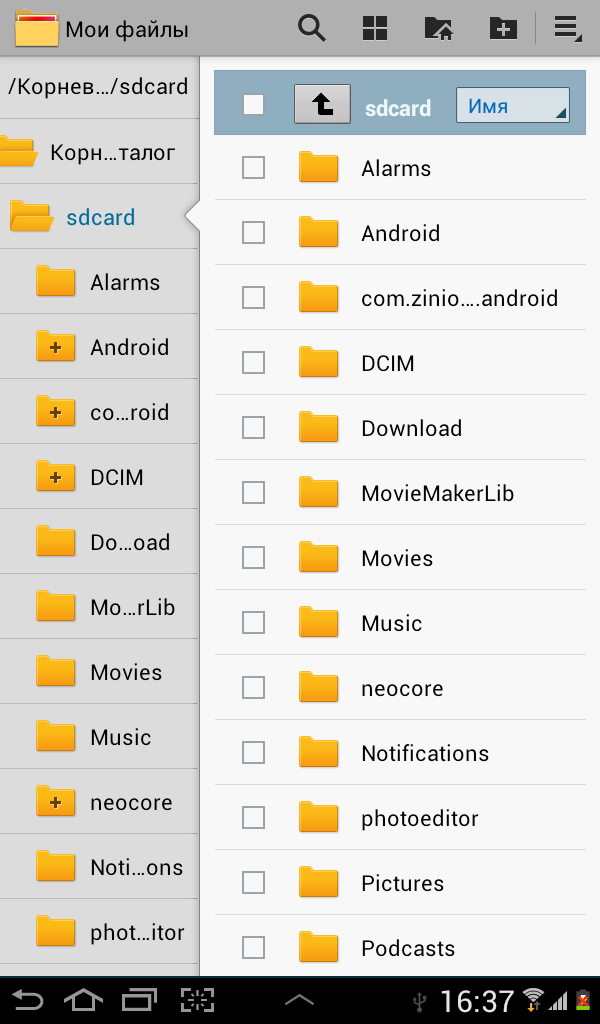Switch to grid view mode
Screen dimensions: 600x1024
[375, 29]
